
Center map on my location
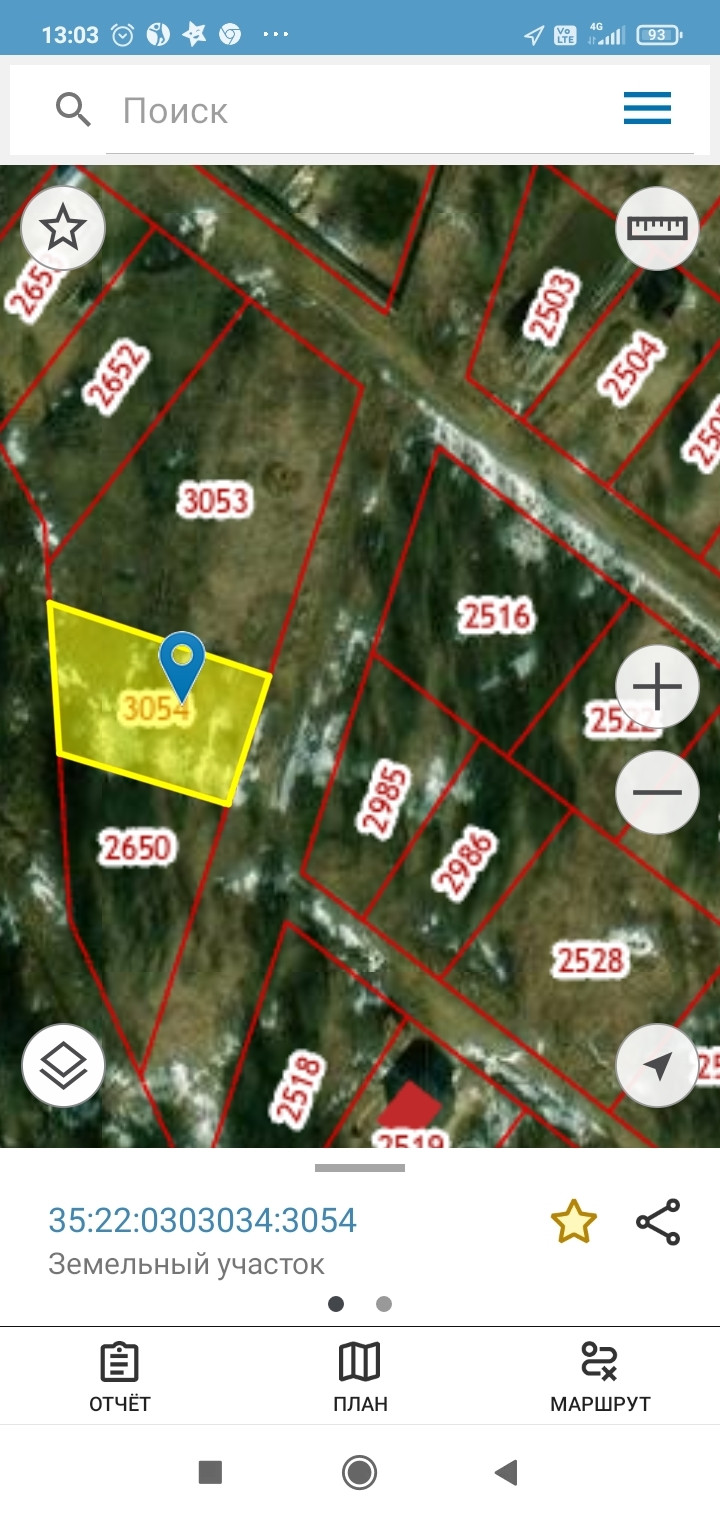tap(657, 1066)
